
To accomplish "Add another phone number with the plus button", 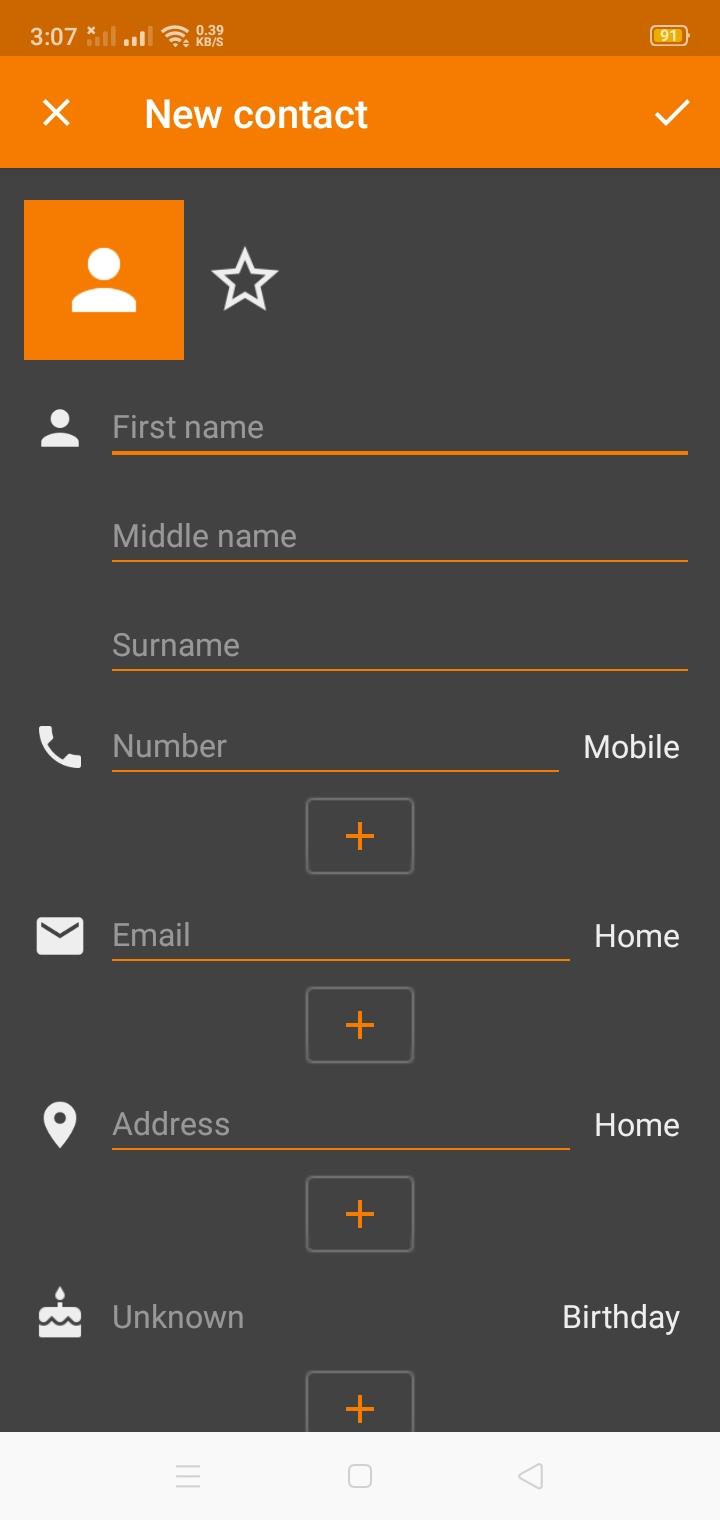I will [359, 835].
